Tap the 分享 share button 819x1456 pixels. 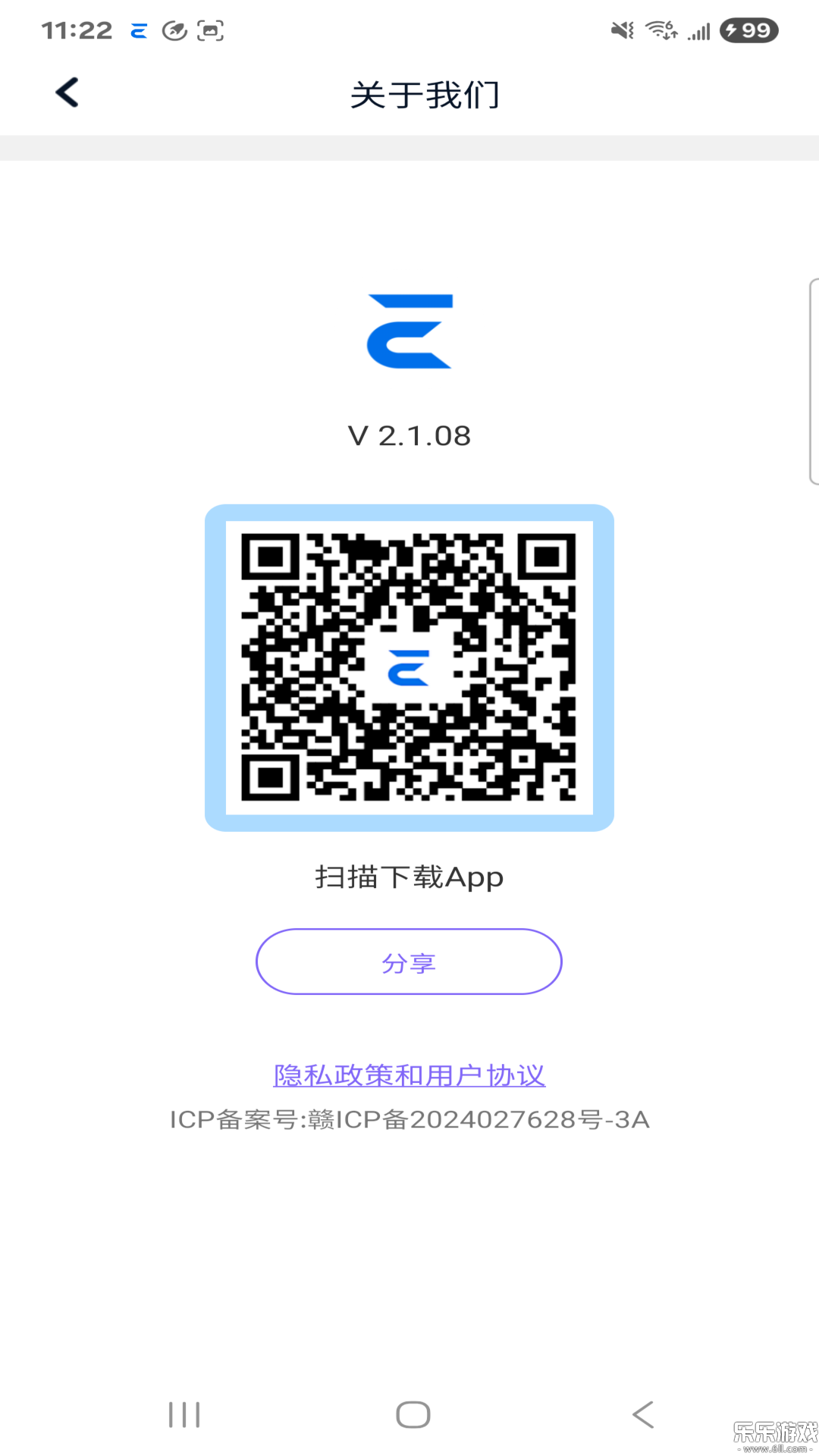click(x=409, y=962)
